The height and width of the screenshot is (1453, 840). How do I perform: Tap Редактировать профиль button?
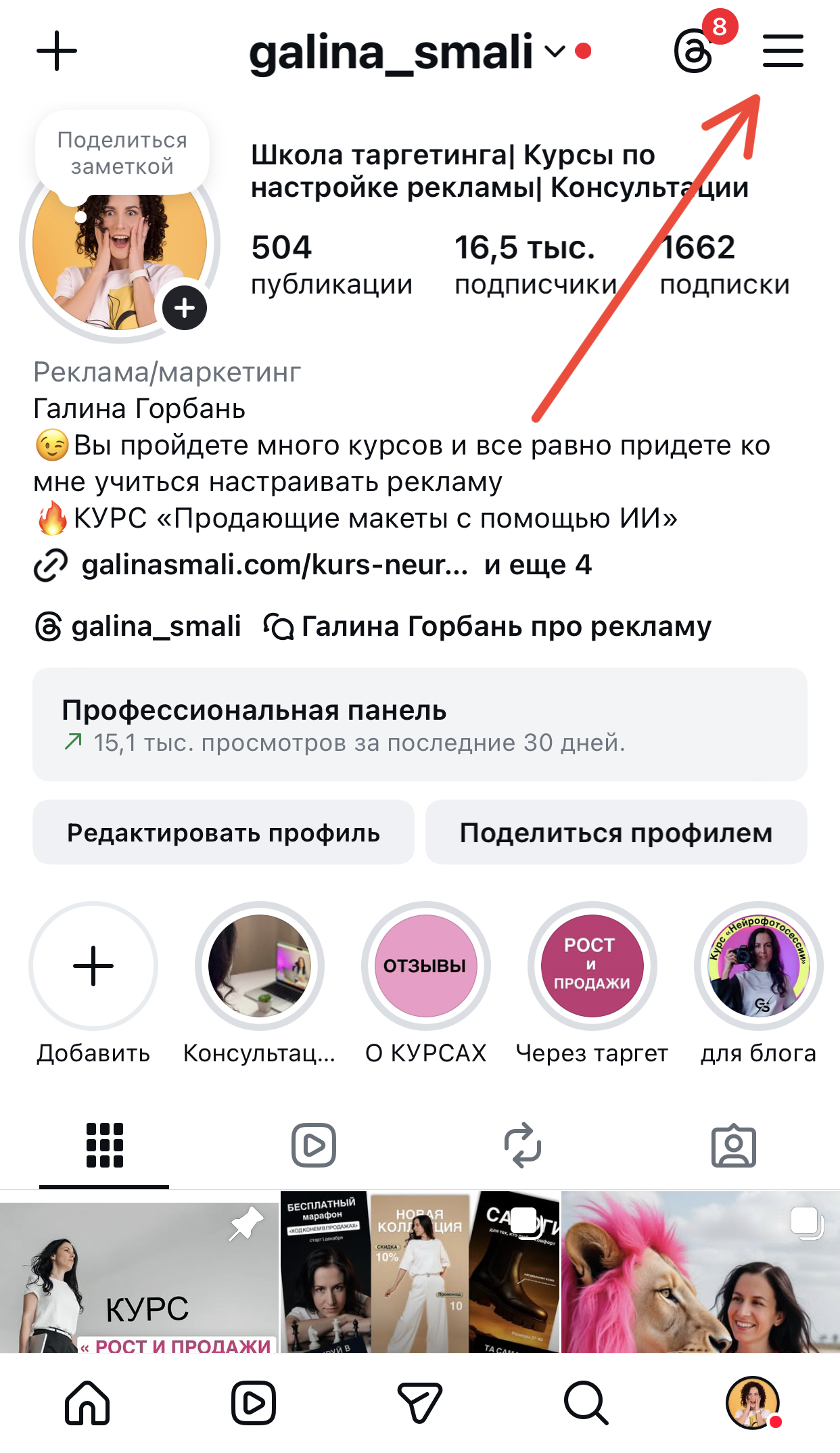(x=223, y=833)
